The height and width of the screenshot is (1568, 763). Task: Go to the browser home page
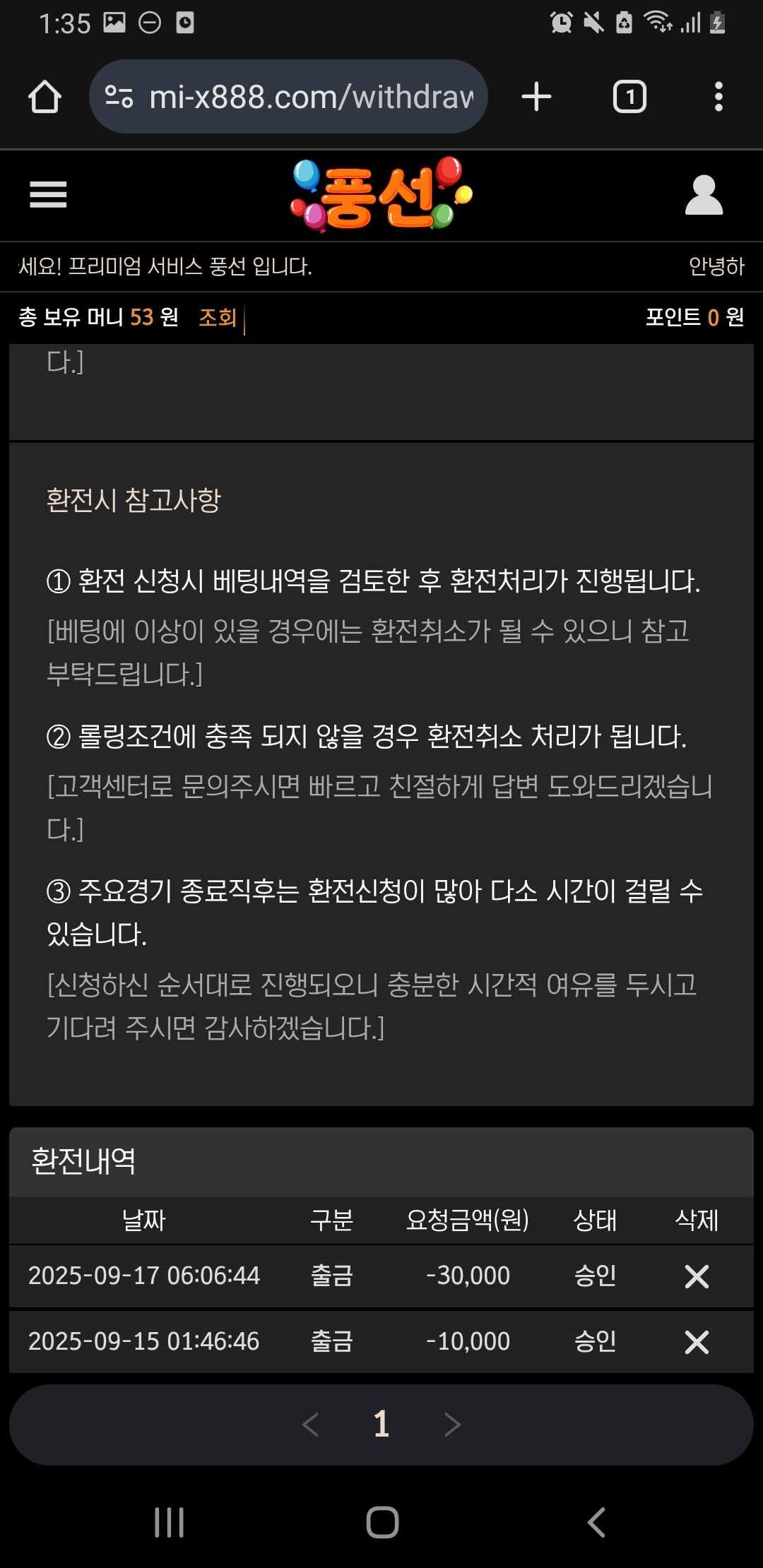45,97
